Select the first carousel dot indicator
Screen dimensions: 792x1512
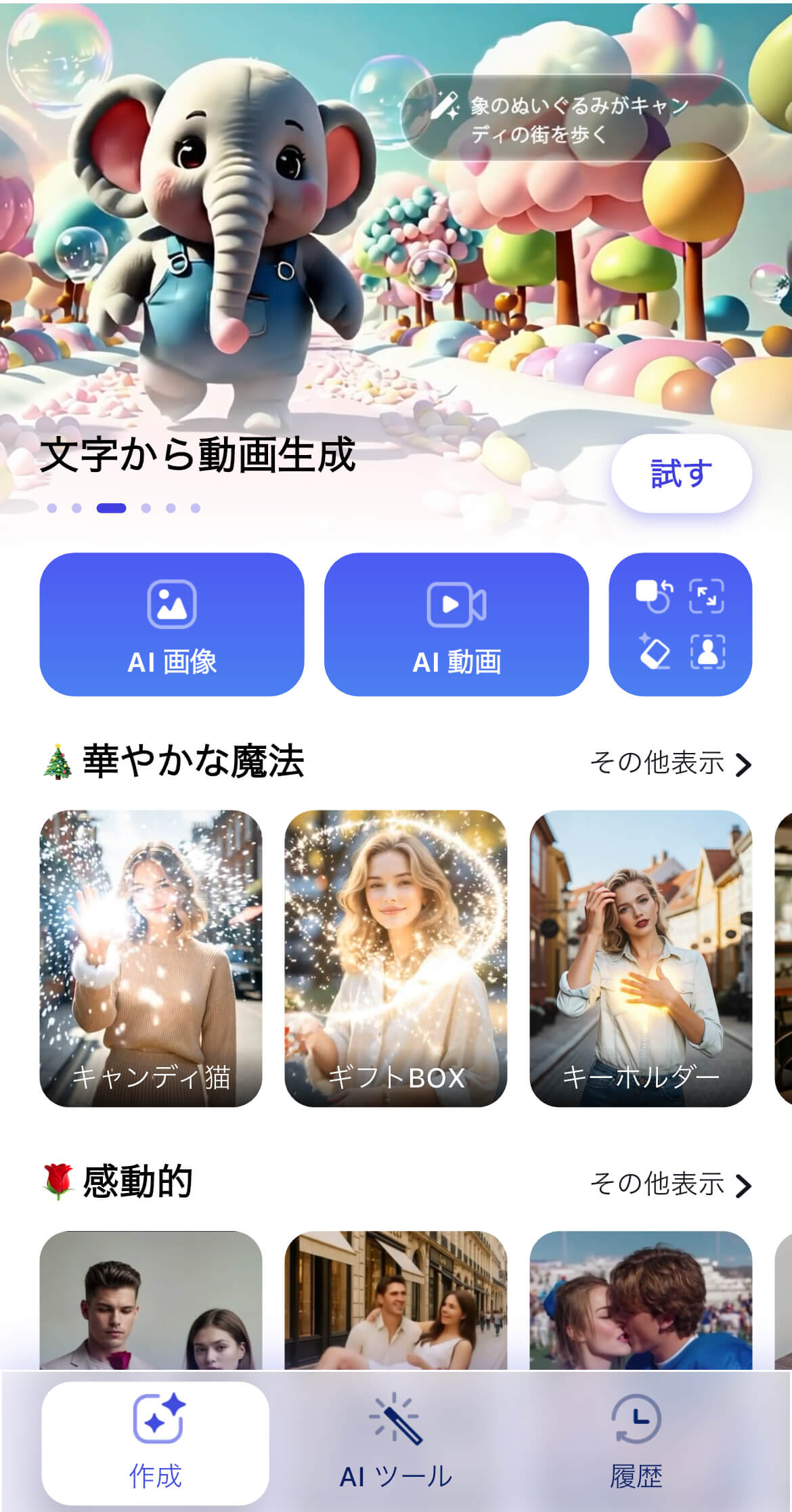click(53, 509)
